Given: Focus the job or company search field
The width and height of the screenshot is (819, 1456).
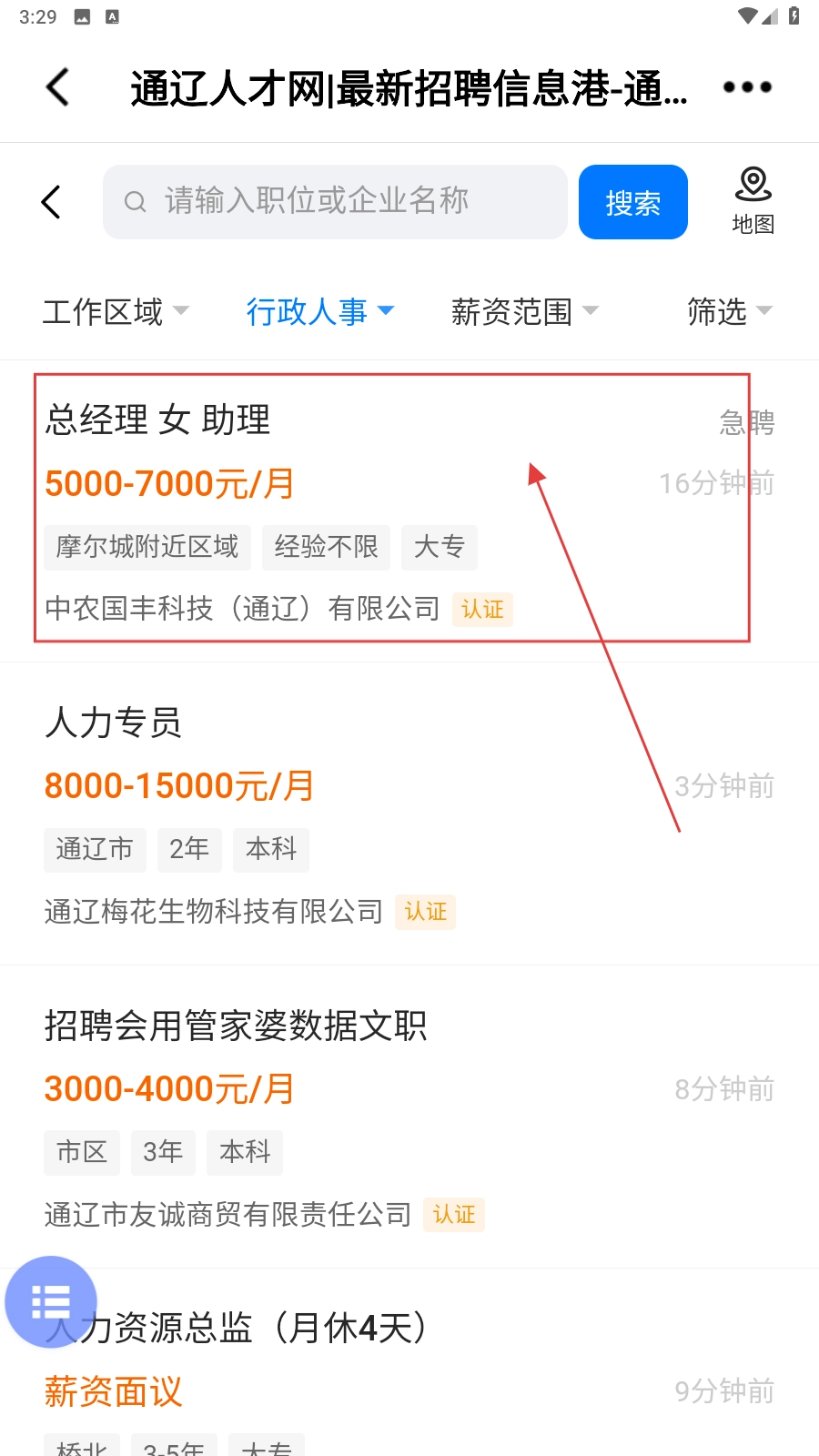Looking at the screenshot, I should click(335, 202).
